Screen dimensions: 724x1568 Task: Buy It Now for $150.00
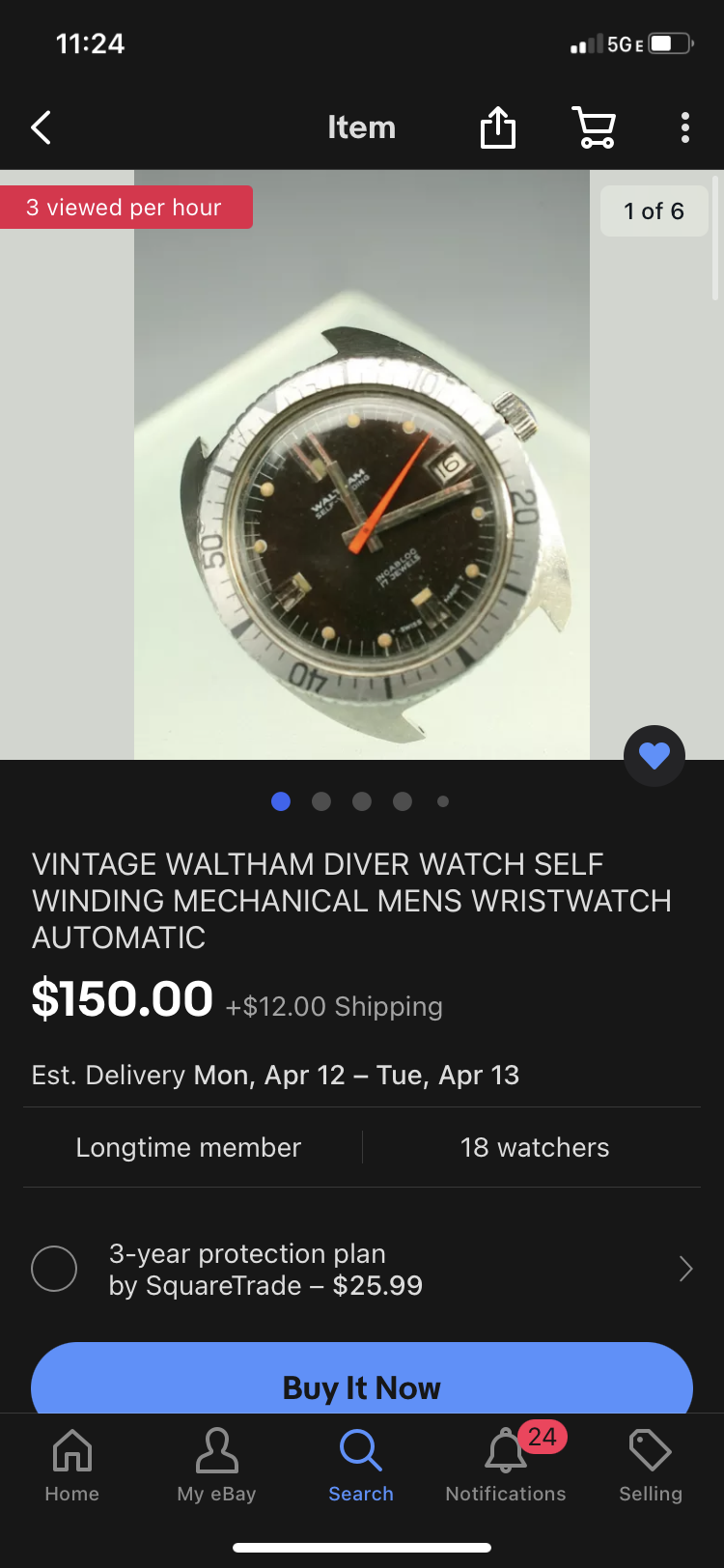(x=362, y=1383)
